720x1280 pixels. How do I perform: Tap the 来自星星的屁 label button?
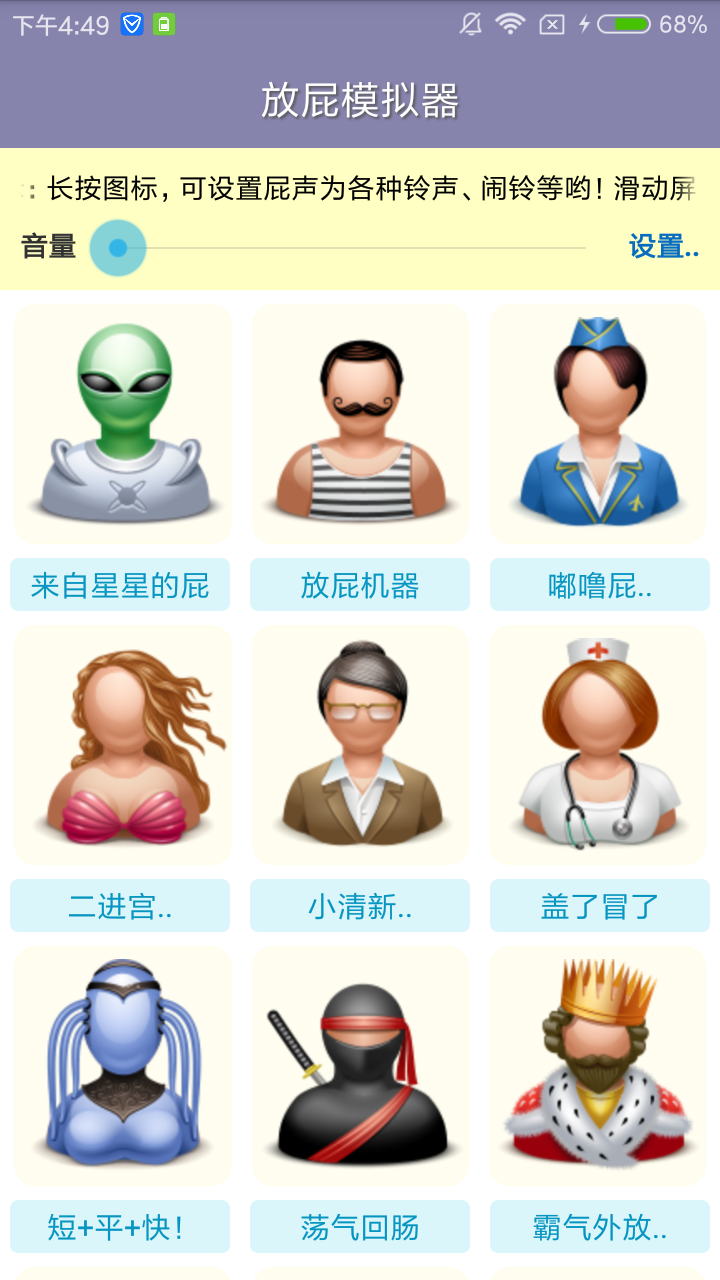[x=120, y=585]
